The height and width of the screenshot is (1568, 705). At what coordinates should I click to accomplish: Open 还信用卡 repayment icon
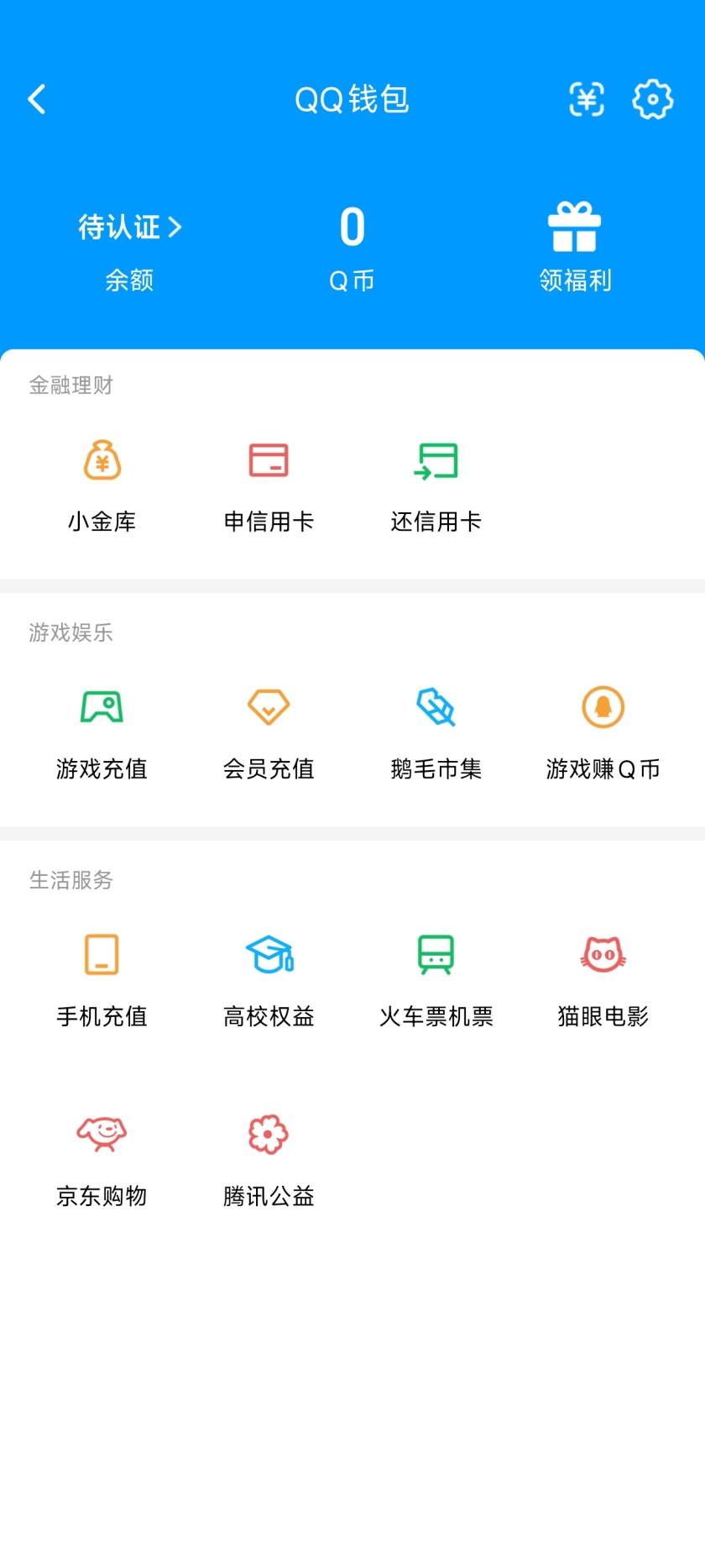[x=436, y=460]
